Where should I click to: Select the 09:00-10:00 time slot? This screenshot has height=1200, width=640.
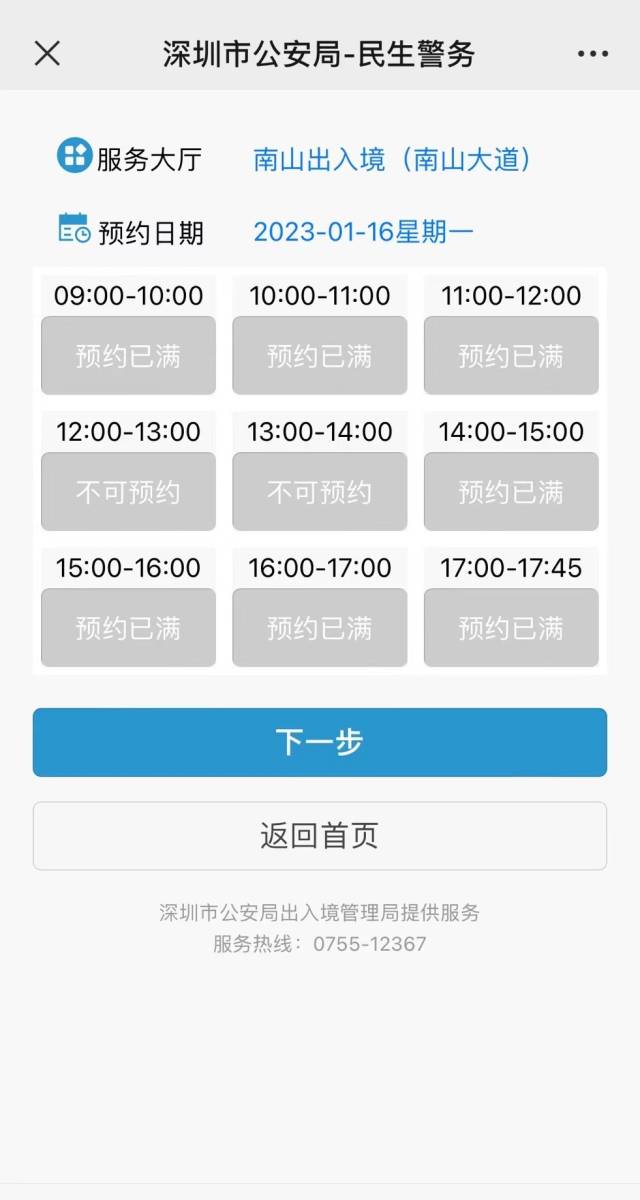coord(128,355)
